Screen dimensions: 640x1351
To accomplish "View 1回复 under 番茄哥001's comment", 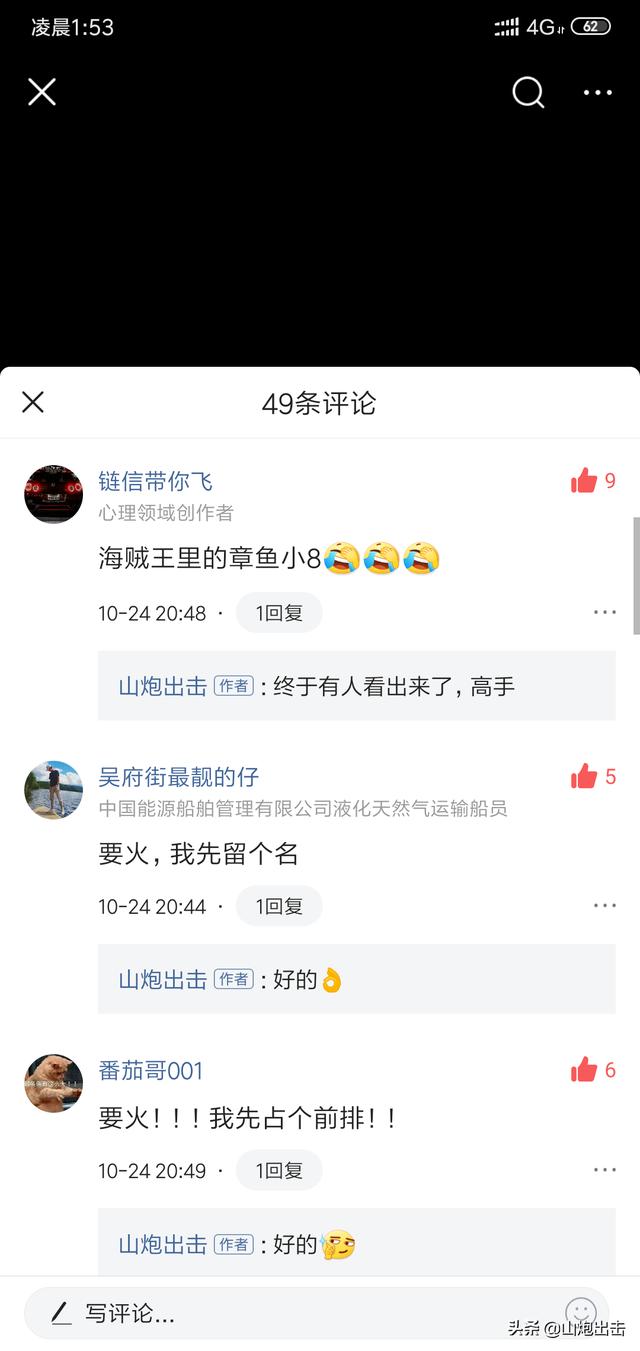I will click(279, 1170).
